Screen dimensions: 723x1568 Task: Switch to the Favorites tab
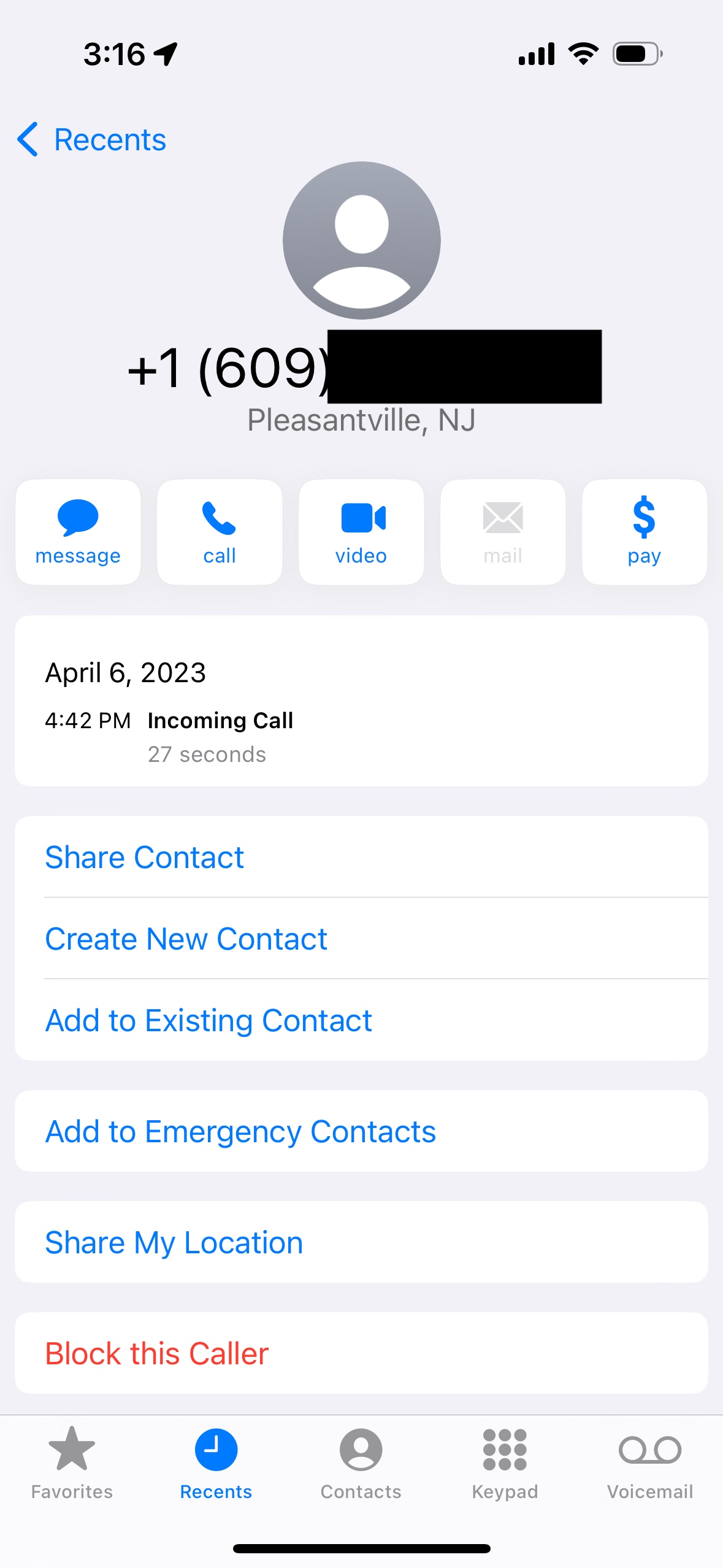coord(72,1463)
